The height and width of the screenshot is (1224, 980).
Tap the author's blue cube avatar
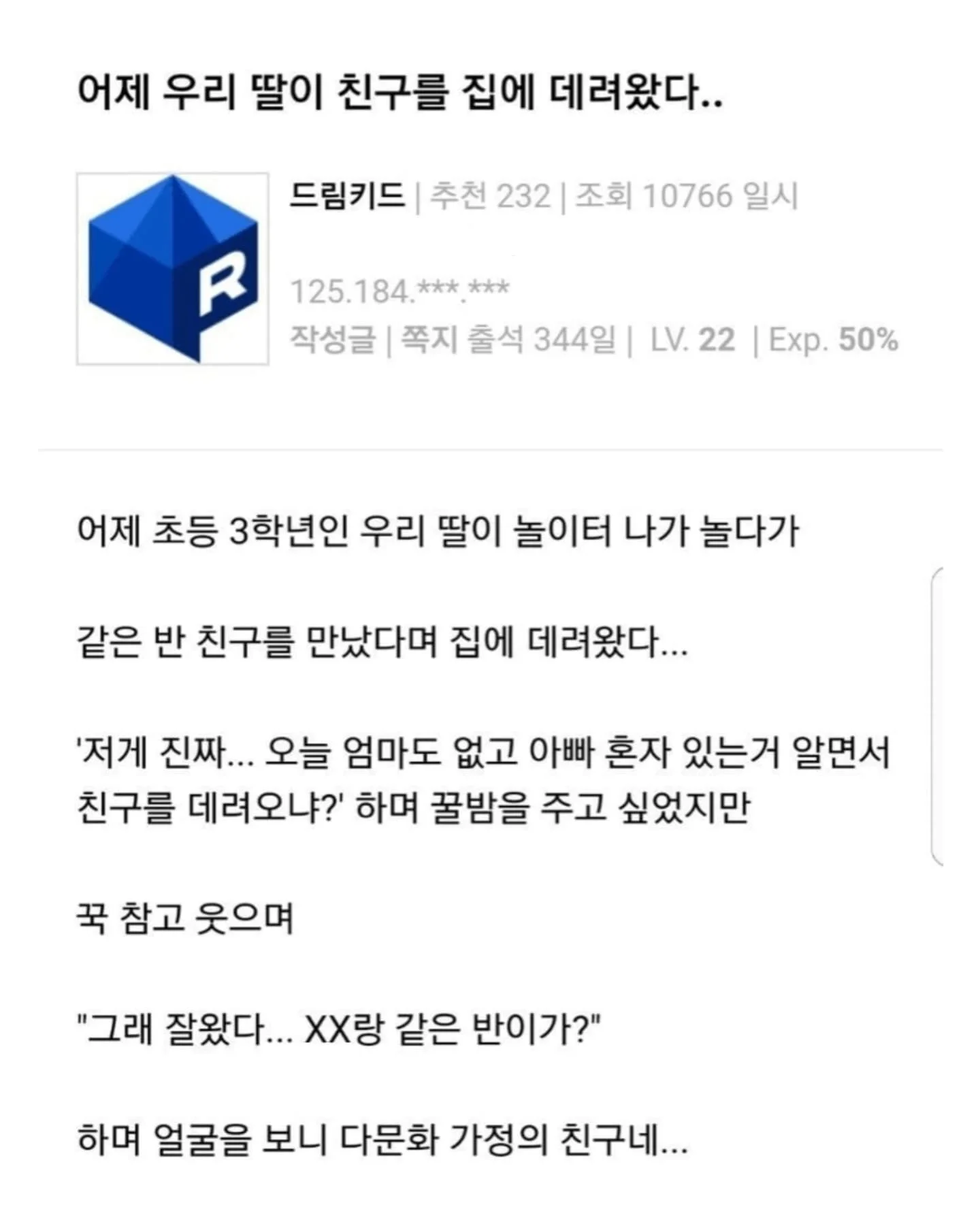172,268
